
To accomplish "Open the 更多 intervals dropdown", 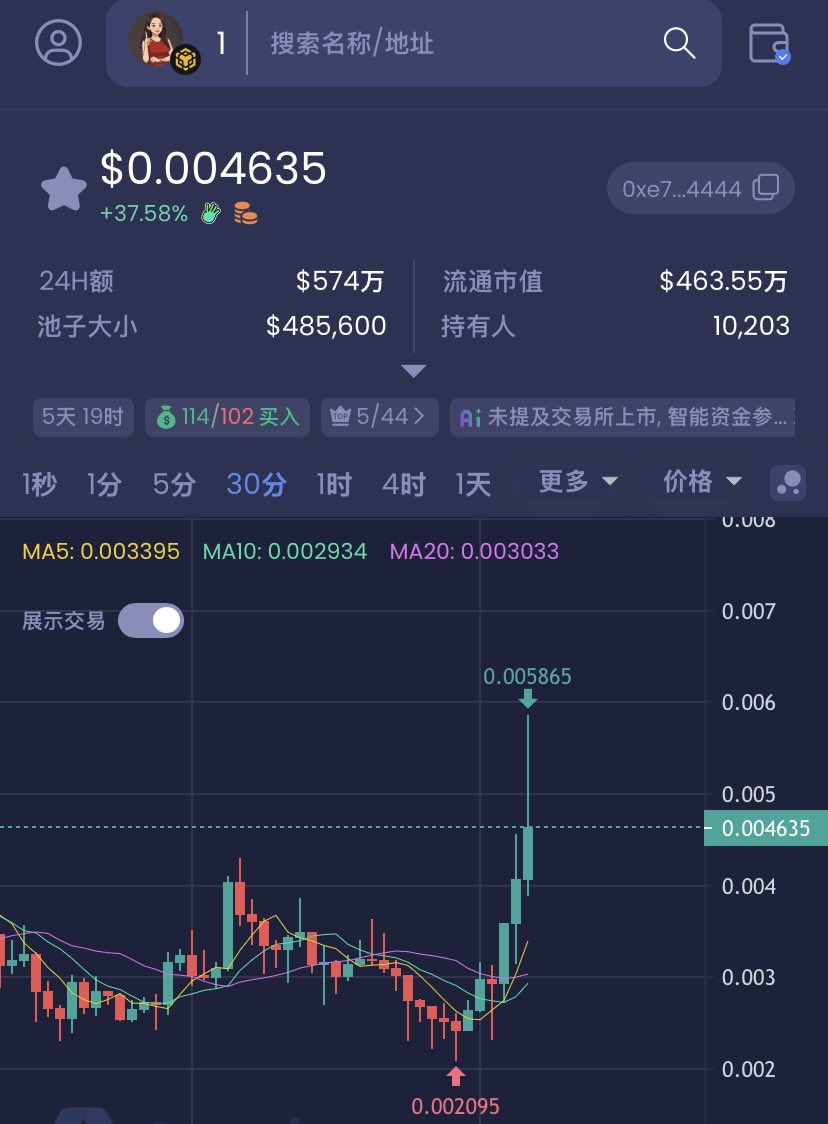I will pyautogui.click(x=578, y=482).
